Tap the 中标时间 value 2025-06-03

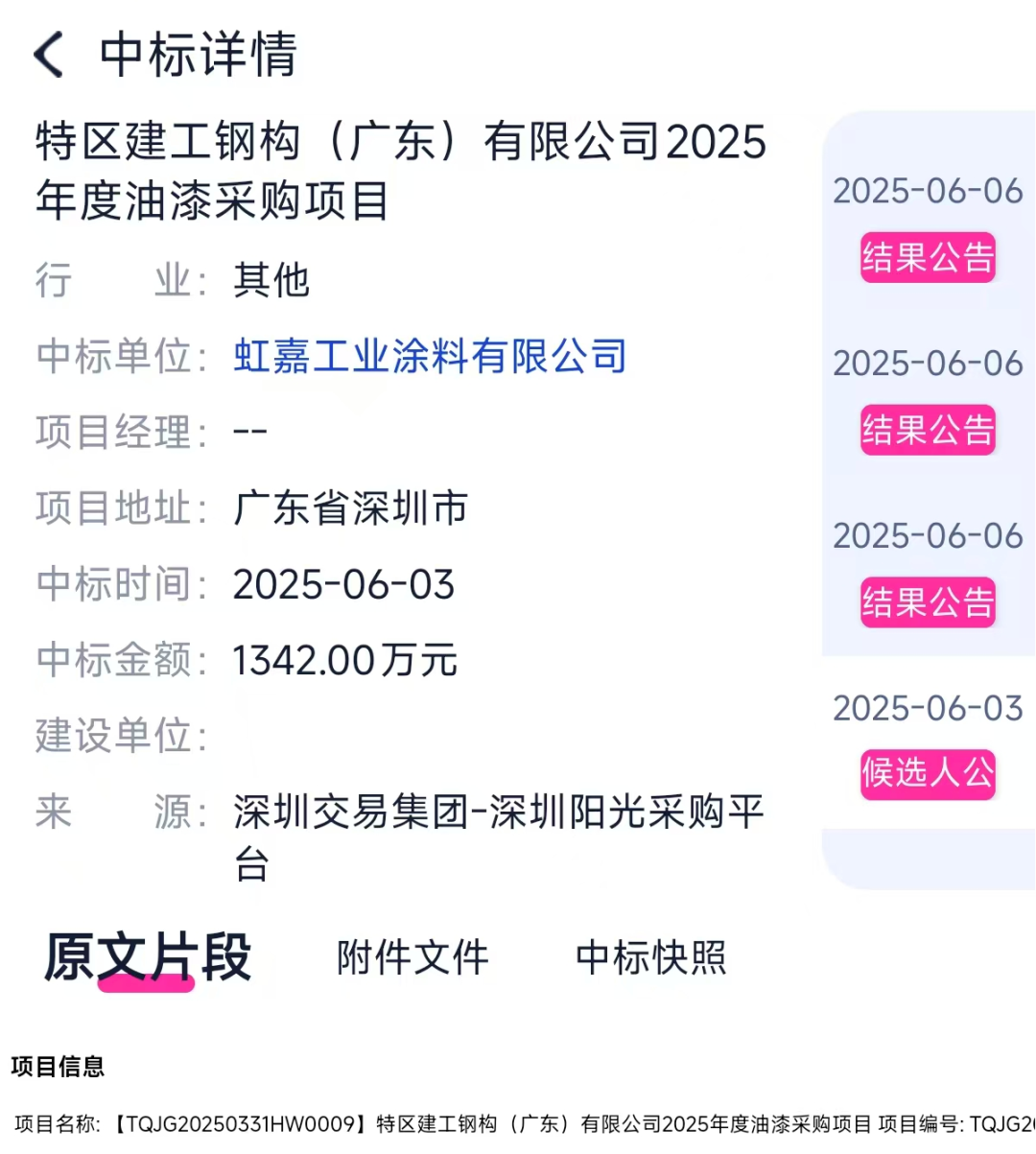[344, 583]
